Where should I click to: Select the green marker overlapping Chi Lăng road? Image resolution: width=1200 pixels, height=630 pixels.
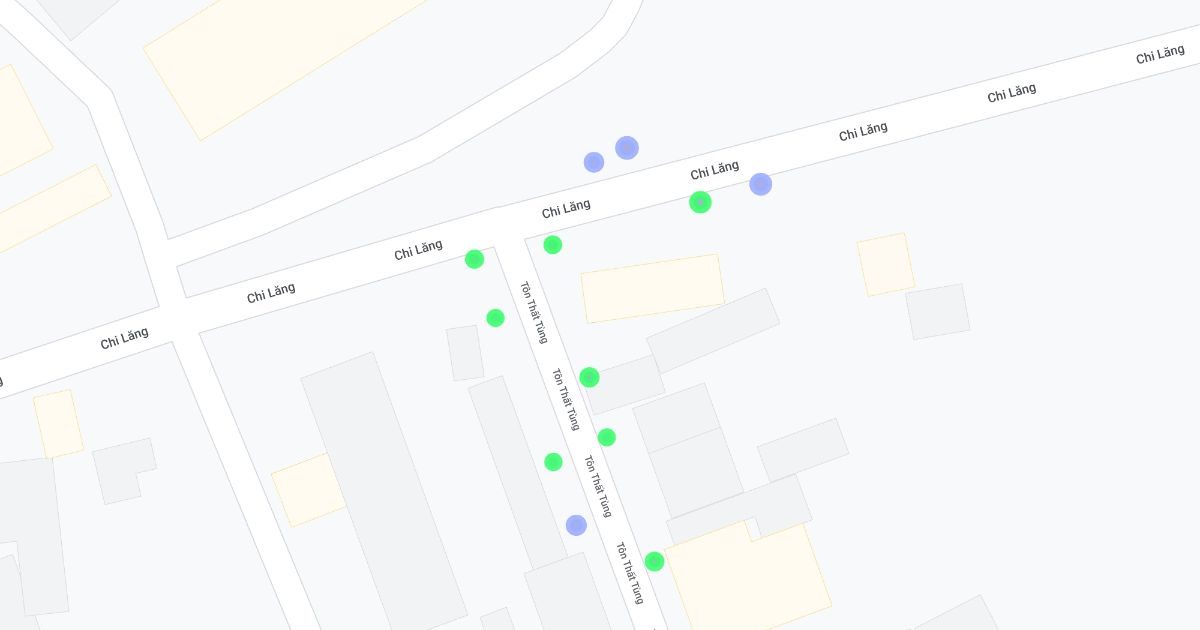[701, 202]
